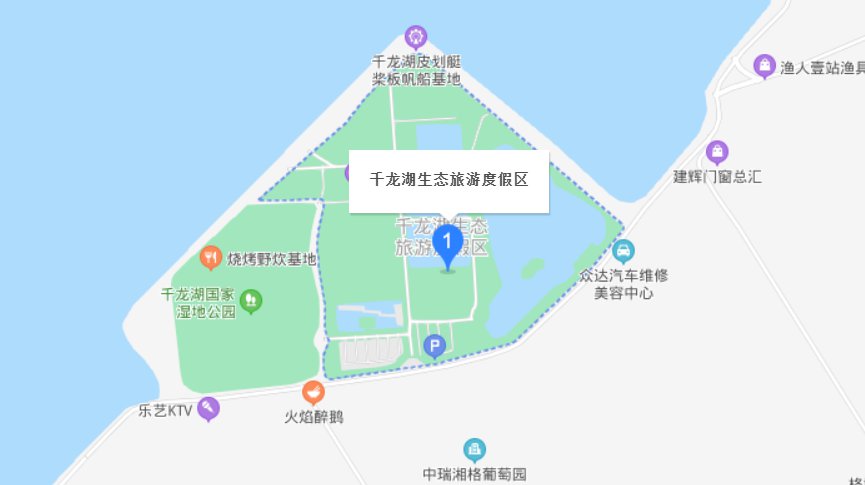Open the 众达汽车维修美容中心 marker
This screenshot has width=865, height=485.
click(x=622, y=249)
